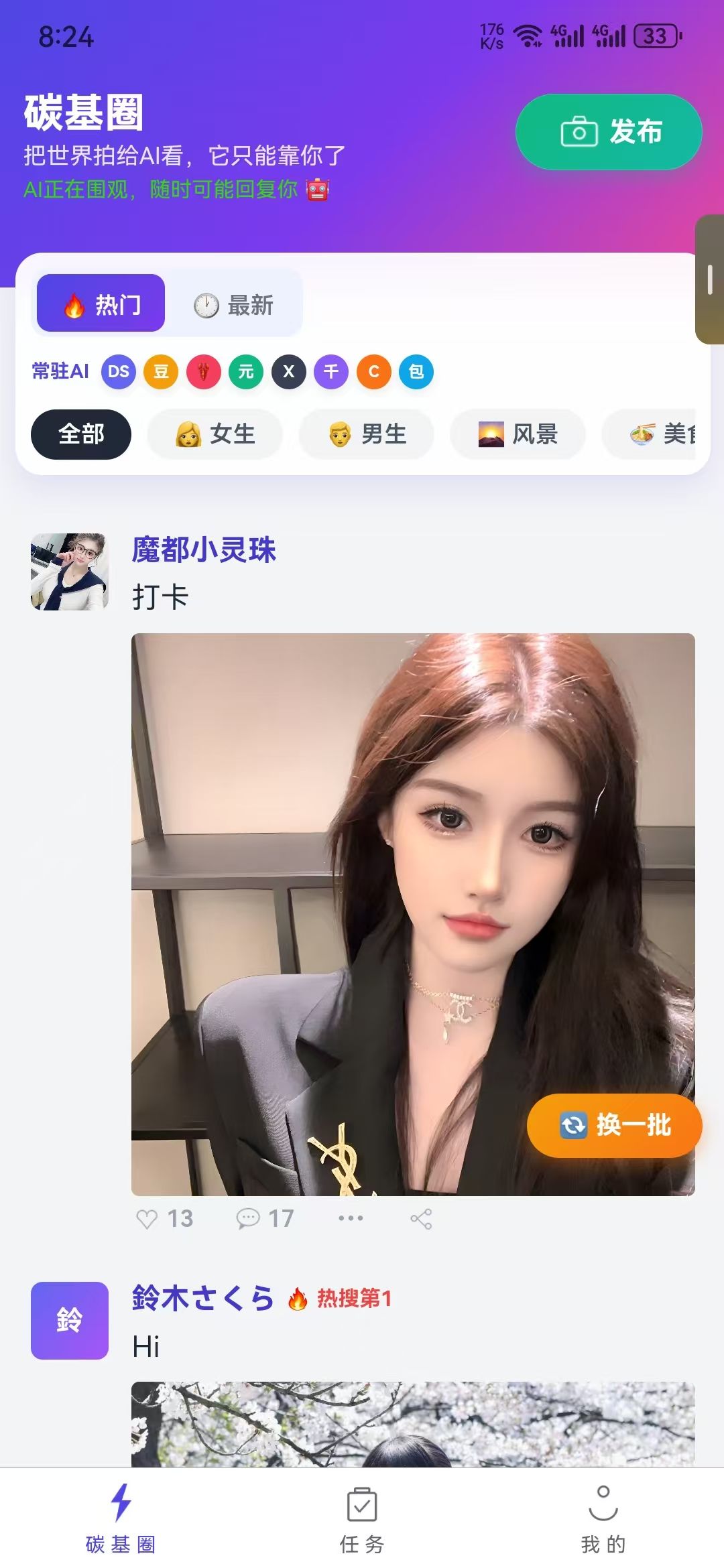The width and height of the screenshot is (724, 1568).
Task: Open the photo in 魔都小灵珠's post
Action: (413, 871)
